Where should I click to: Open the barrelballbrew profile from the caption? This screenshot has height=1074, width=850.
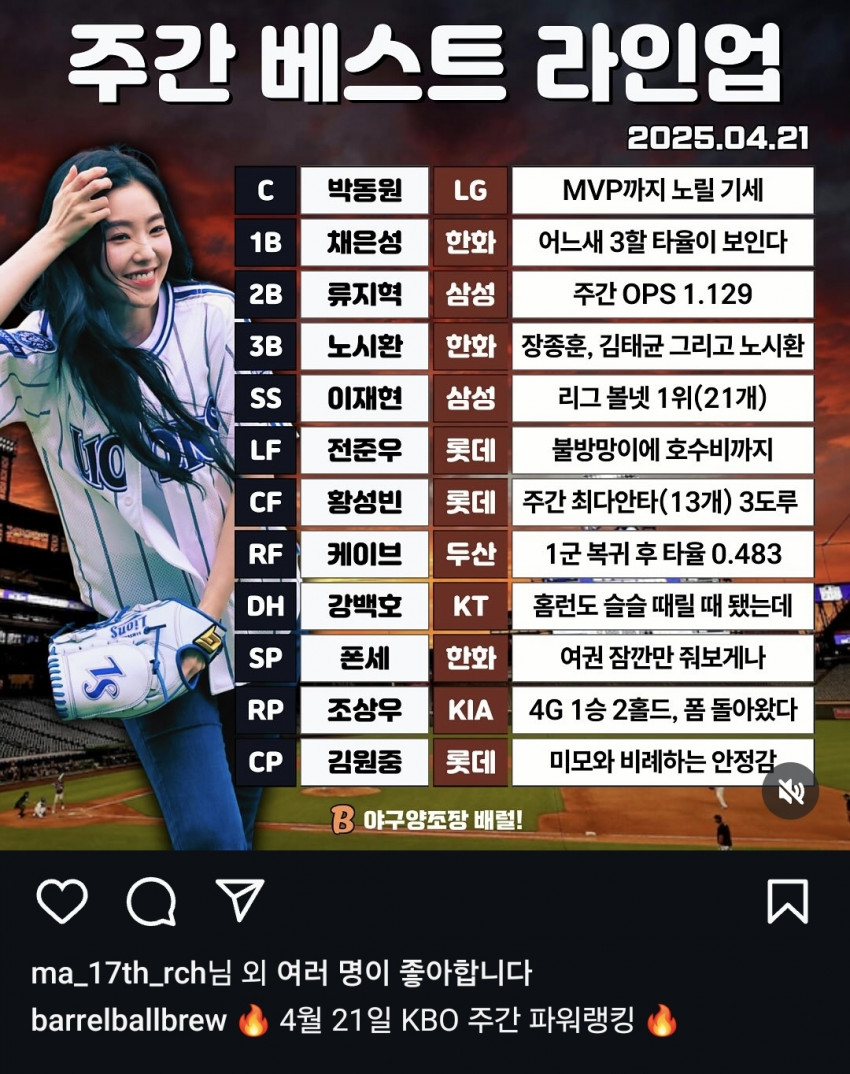[x=130, y=1022]
